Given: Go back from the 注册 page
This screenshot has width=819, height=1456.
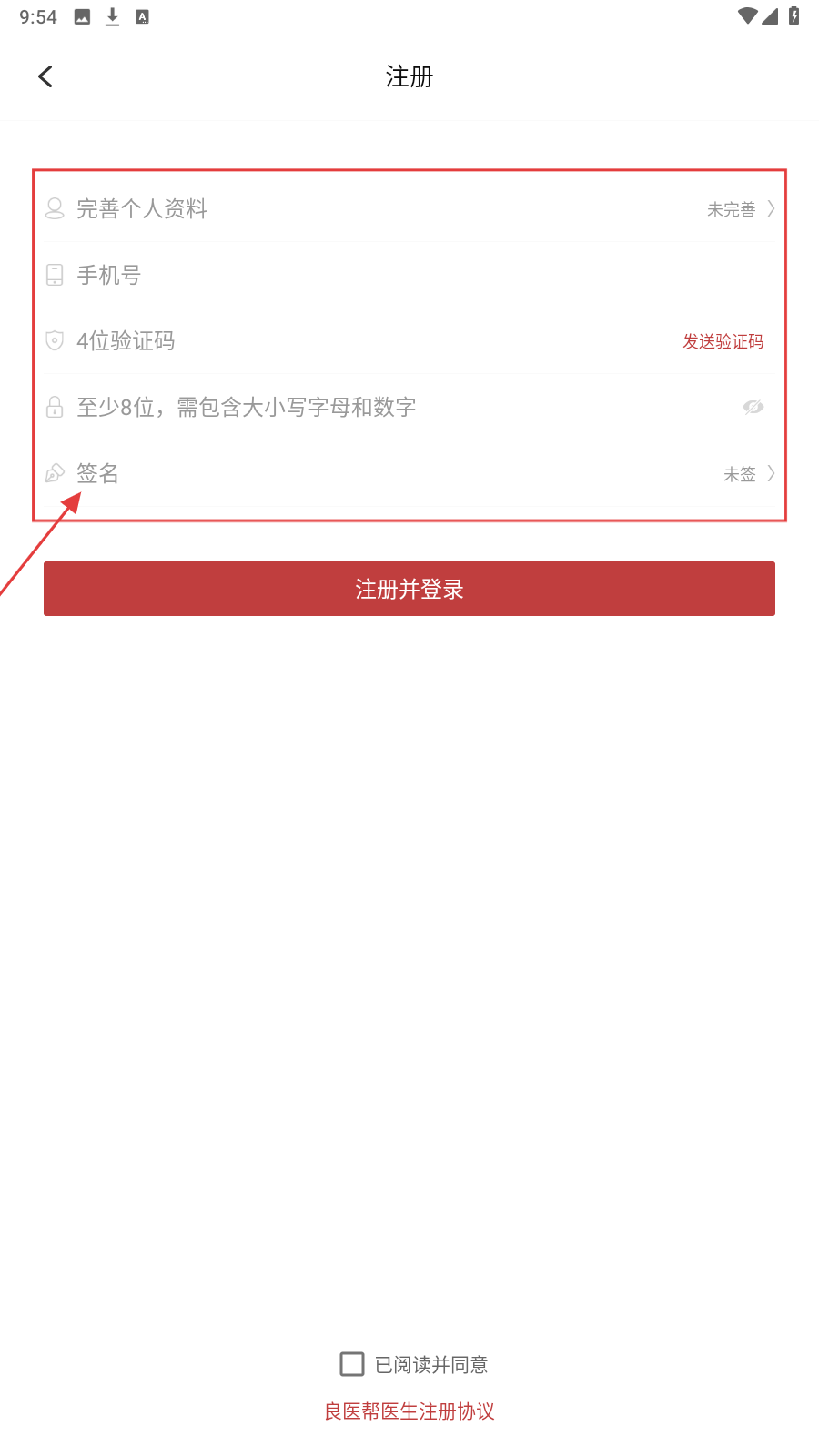Looking at the screenshot, I should [x=45, y=76].
